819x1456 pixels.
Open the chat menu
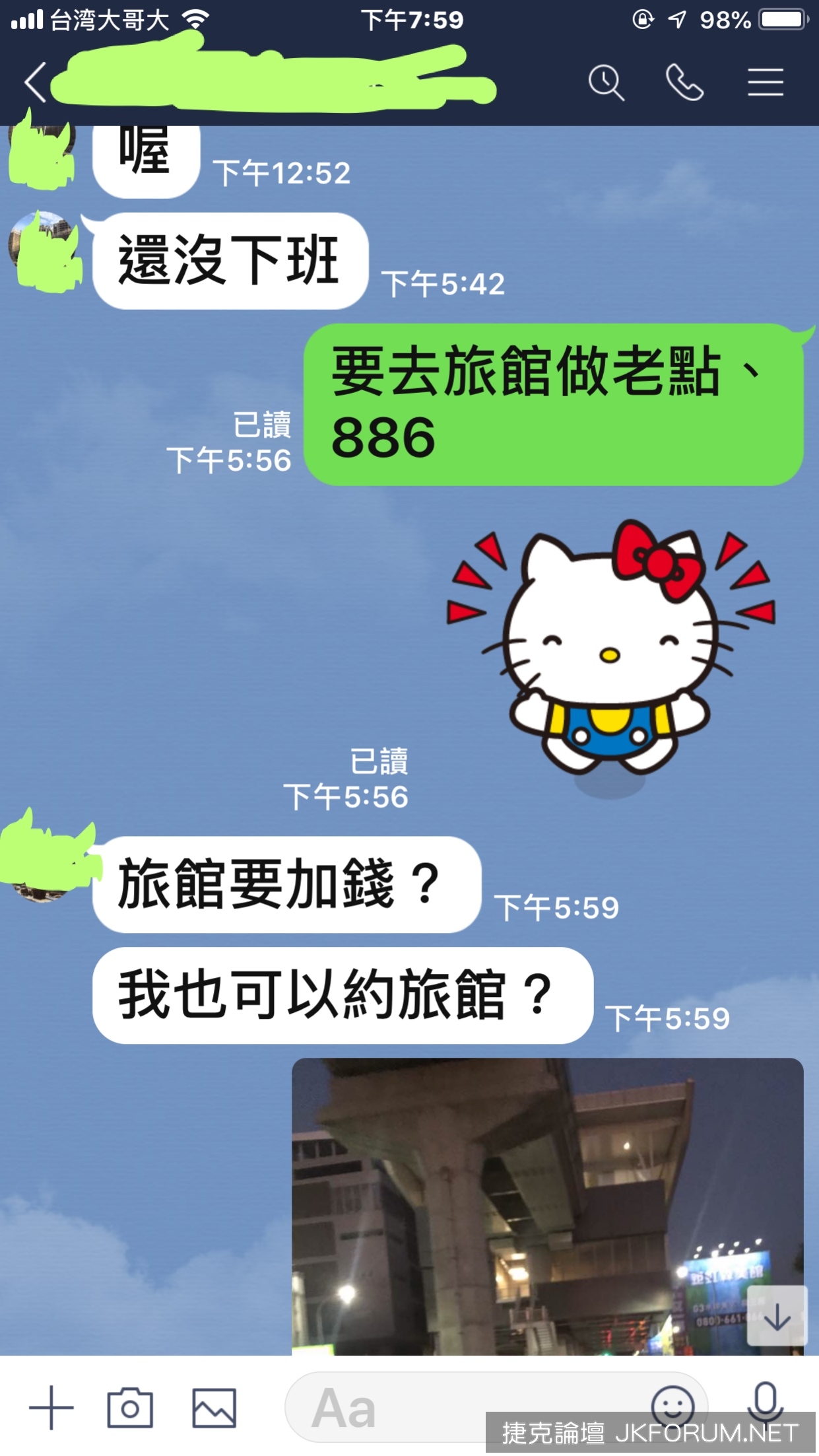pos(765,83)
